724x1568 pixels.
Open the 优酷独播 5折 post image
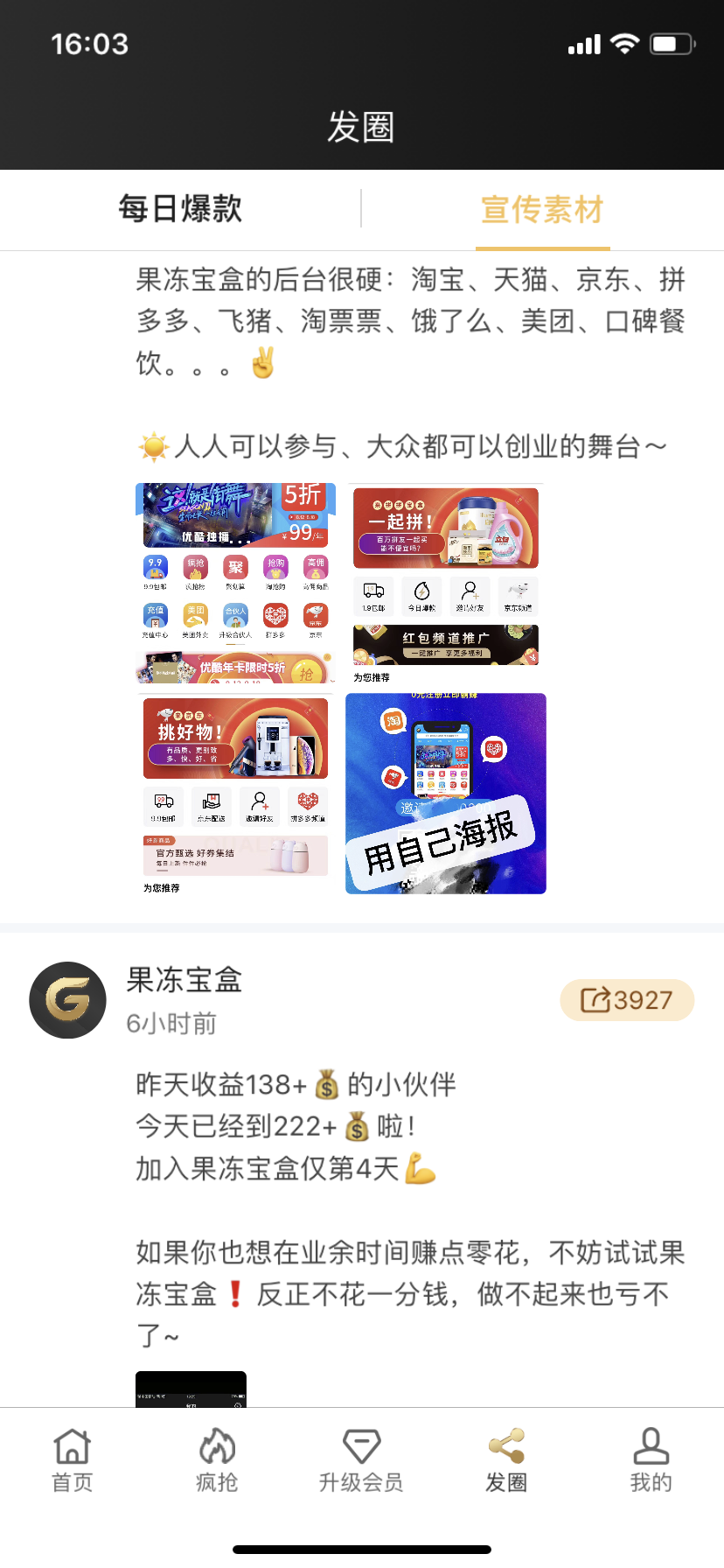(234, 583)
